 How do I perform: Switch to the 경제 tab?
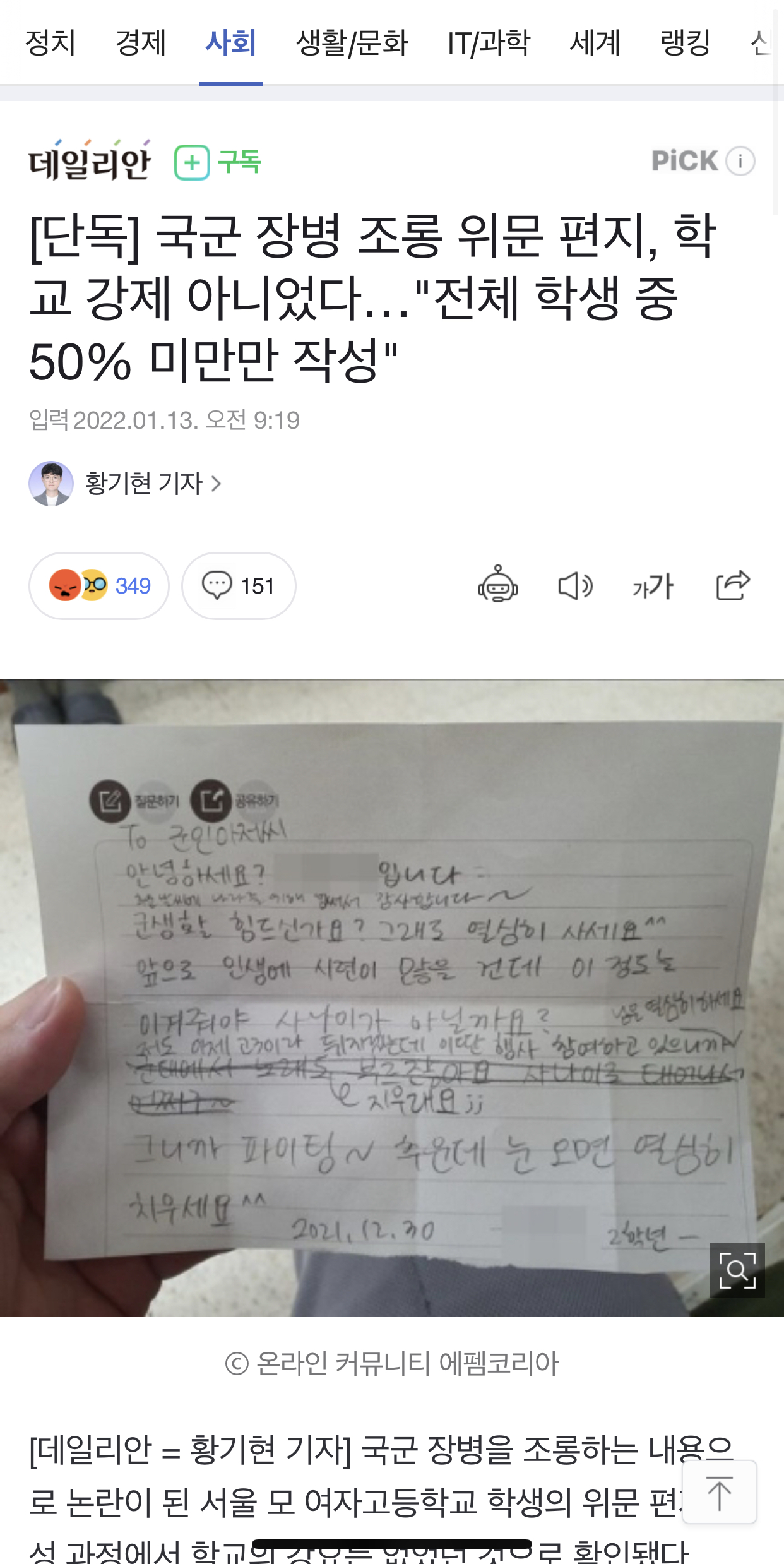pyautogui.click(x=140, y=43)
